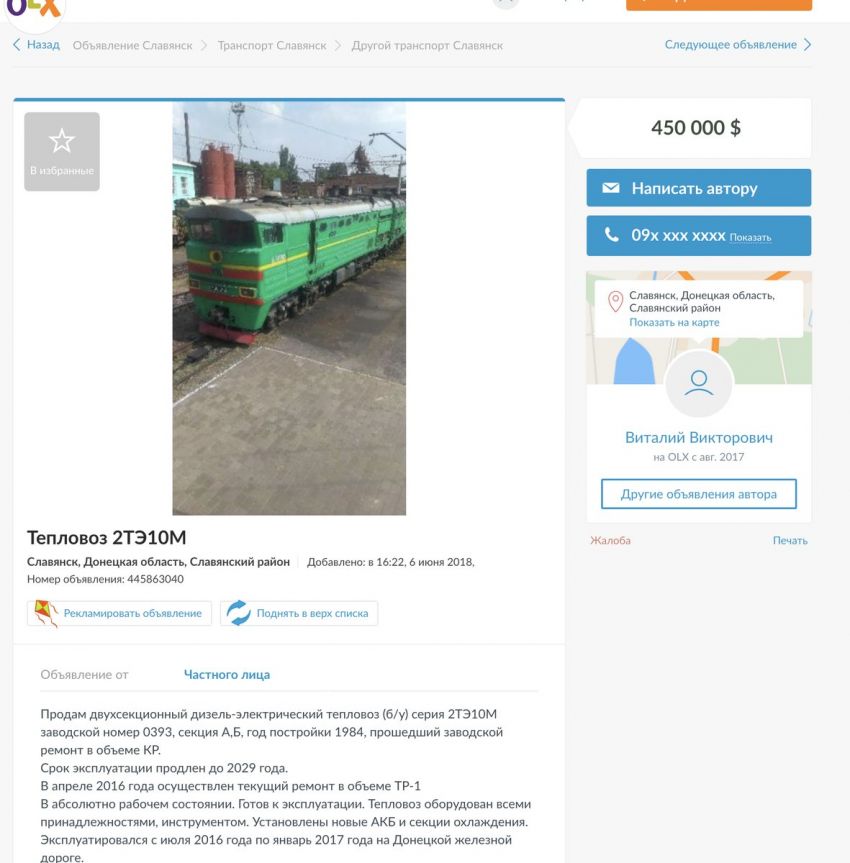Open the Объявление Славянск breadcrumb
This screenshot has width=850, height=863.
[132, 46]
